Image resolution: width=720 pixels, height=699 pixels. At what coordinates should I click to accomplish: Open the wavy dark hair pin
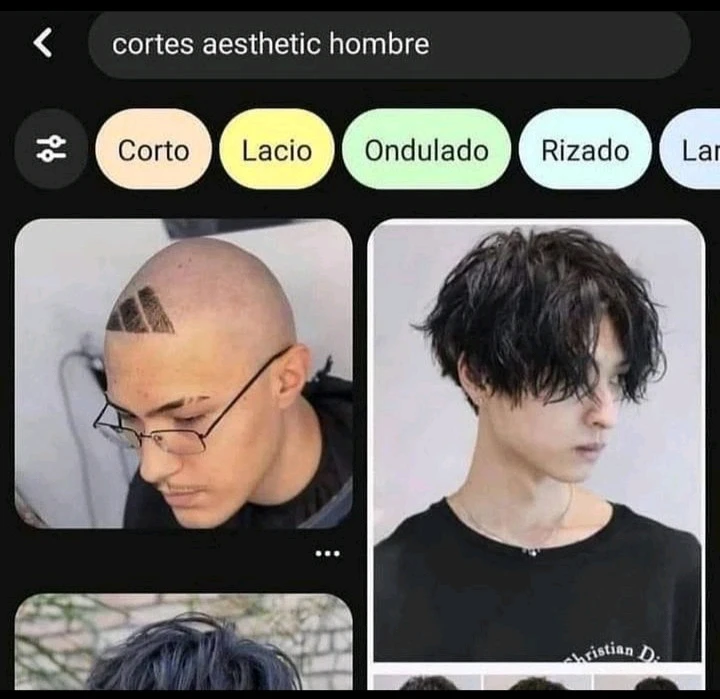pos(536,440)
